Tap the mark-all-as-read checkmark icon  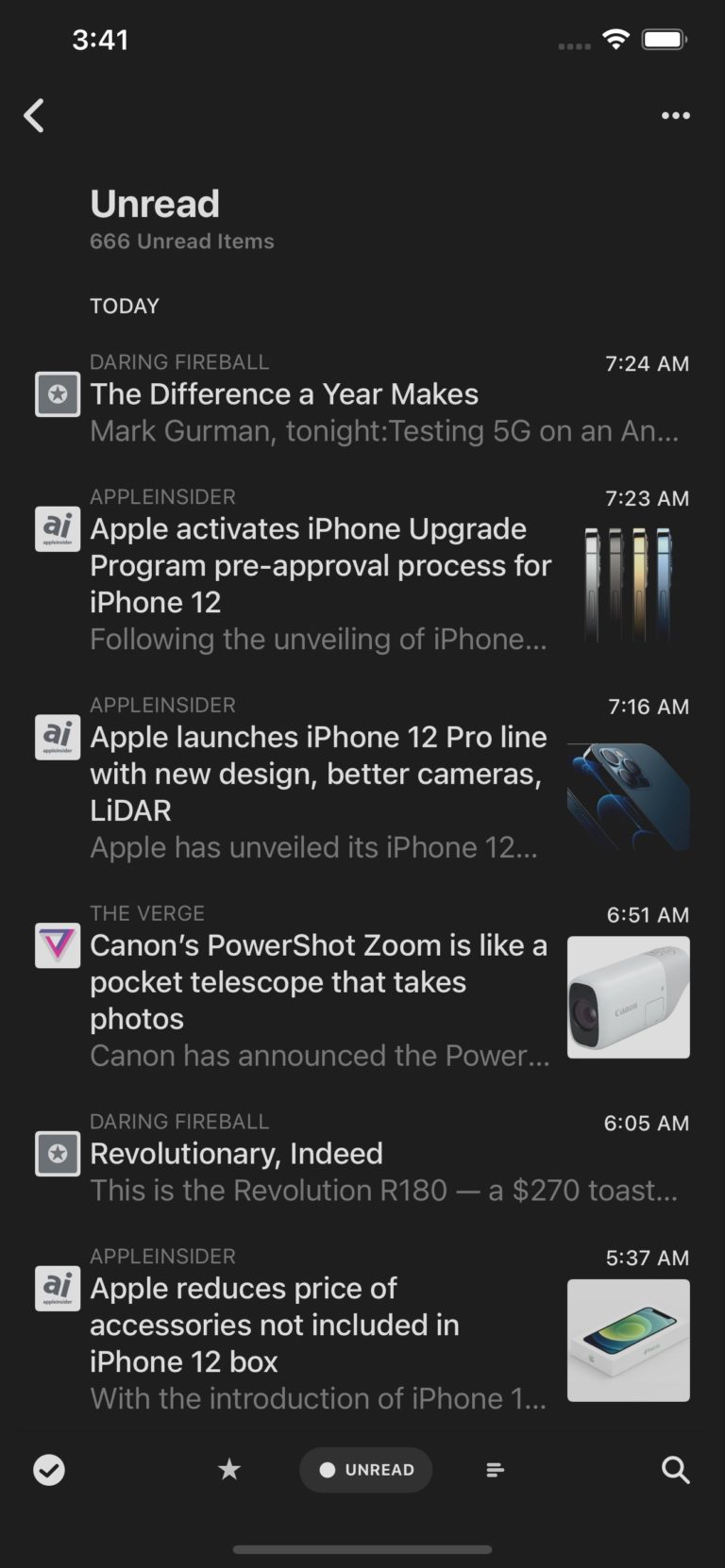point(48,1470)
